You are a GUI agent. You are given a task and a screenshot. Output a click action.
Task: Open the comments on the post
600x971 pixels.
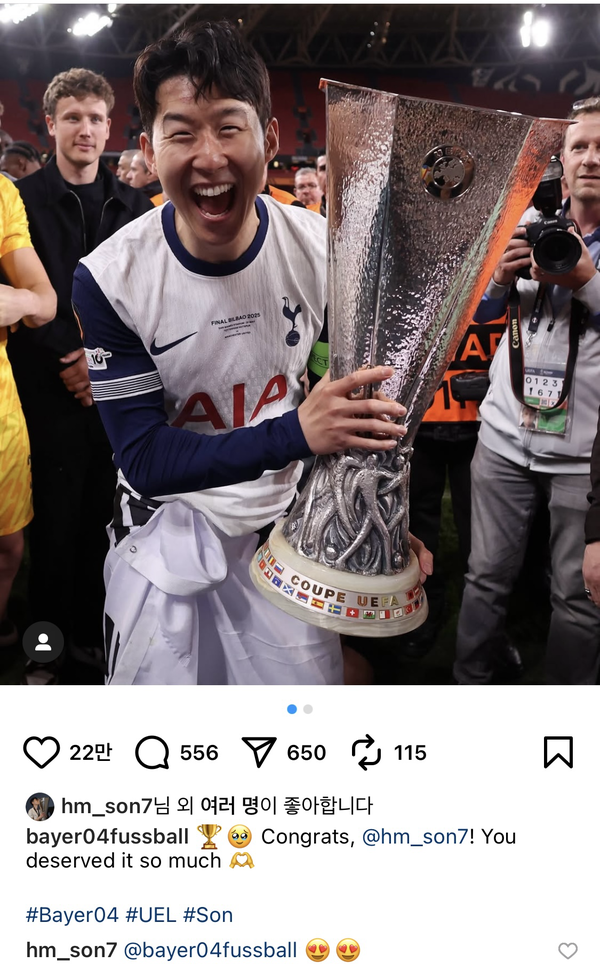[x=152, y=752]
